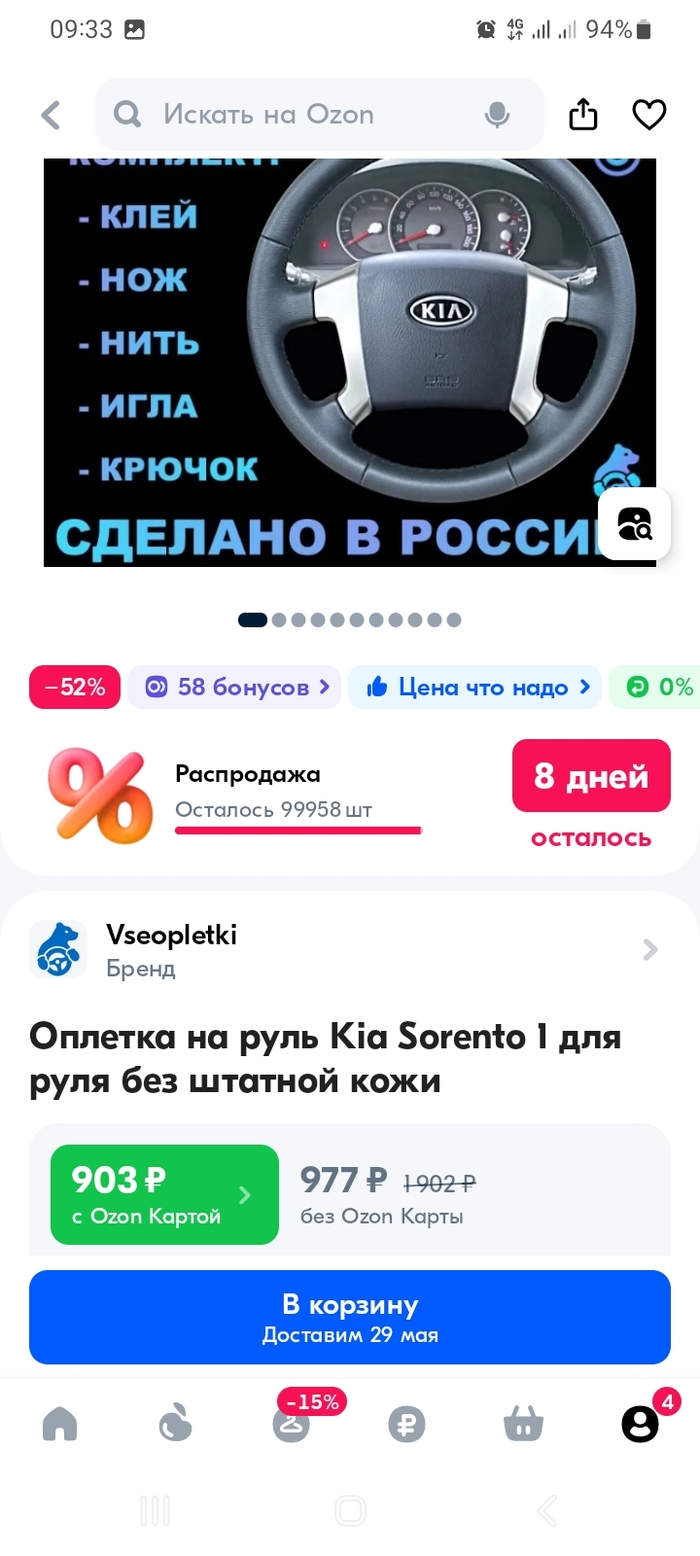
Task: Select the 903 ₽ Ozon Картой price
Action: click(x=164, y=1194)
